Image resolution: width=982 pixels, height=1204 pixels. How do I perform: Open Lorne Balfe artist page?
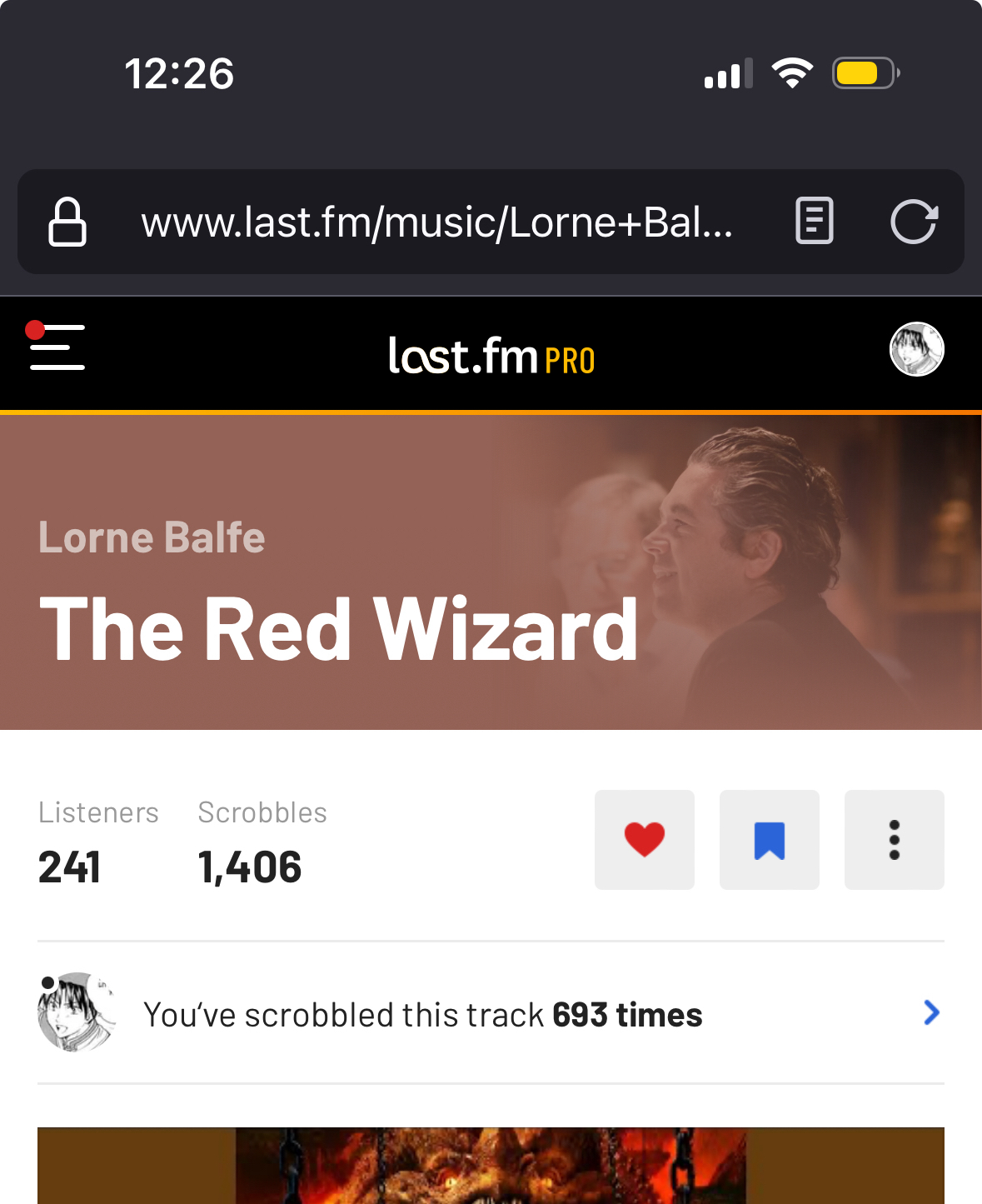(152, 537)
